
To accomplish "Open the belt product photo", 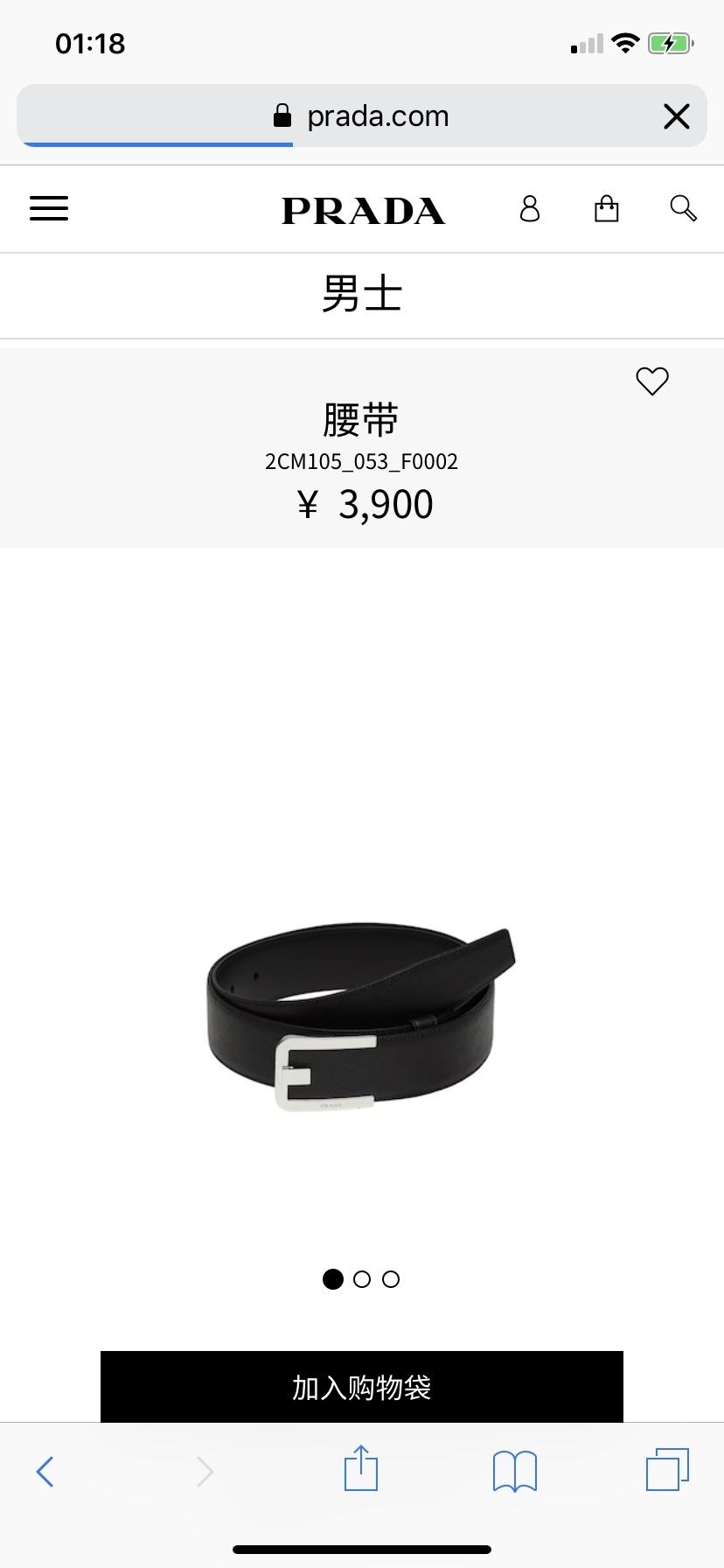I will click(x=361, y=1015).
